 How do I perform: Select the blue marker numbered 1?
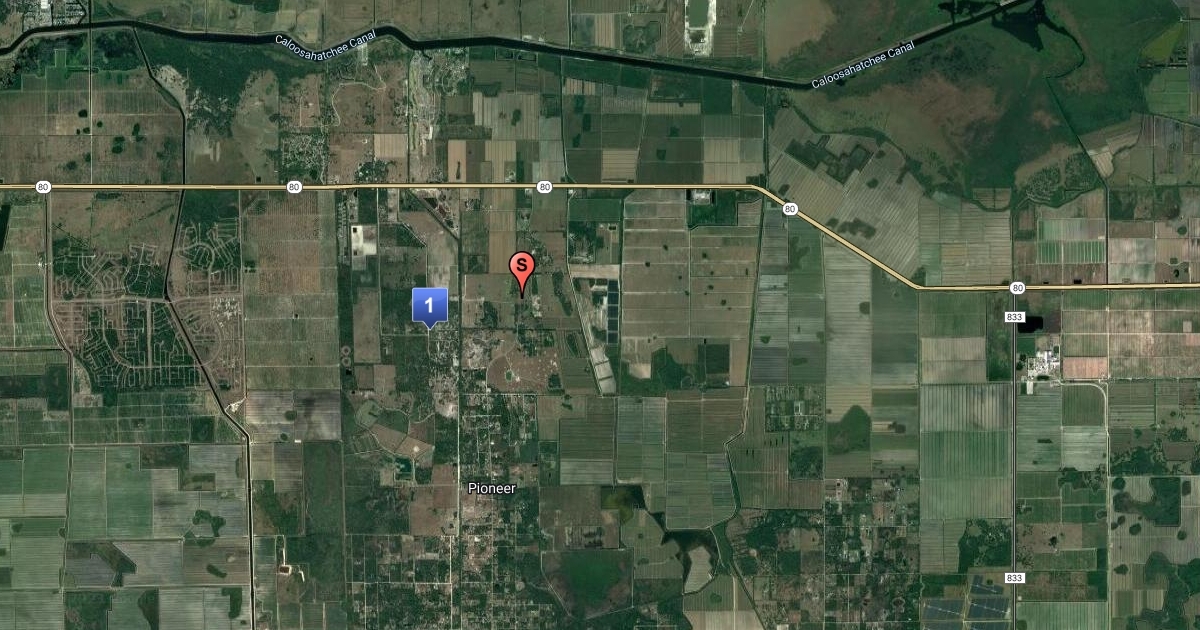coord(430,304)
